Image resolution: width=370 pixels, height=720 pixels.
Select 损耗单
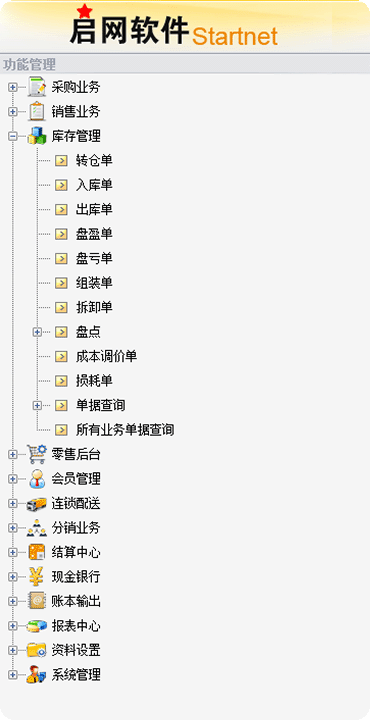tap(94, 381)
